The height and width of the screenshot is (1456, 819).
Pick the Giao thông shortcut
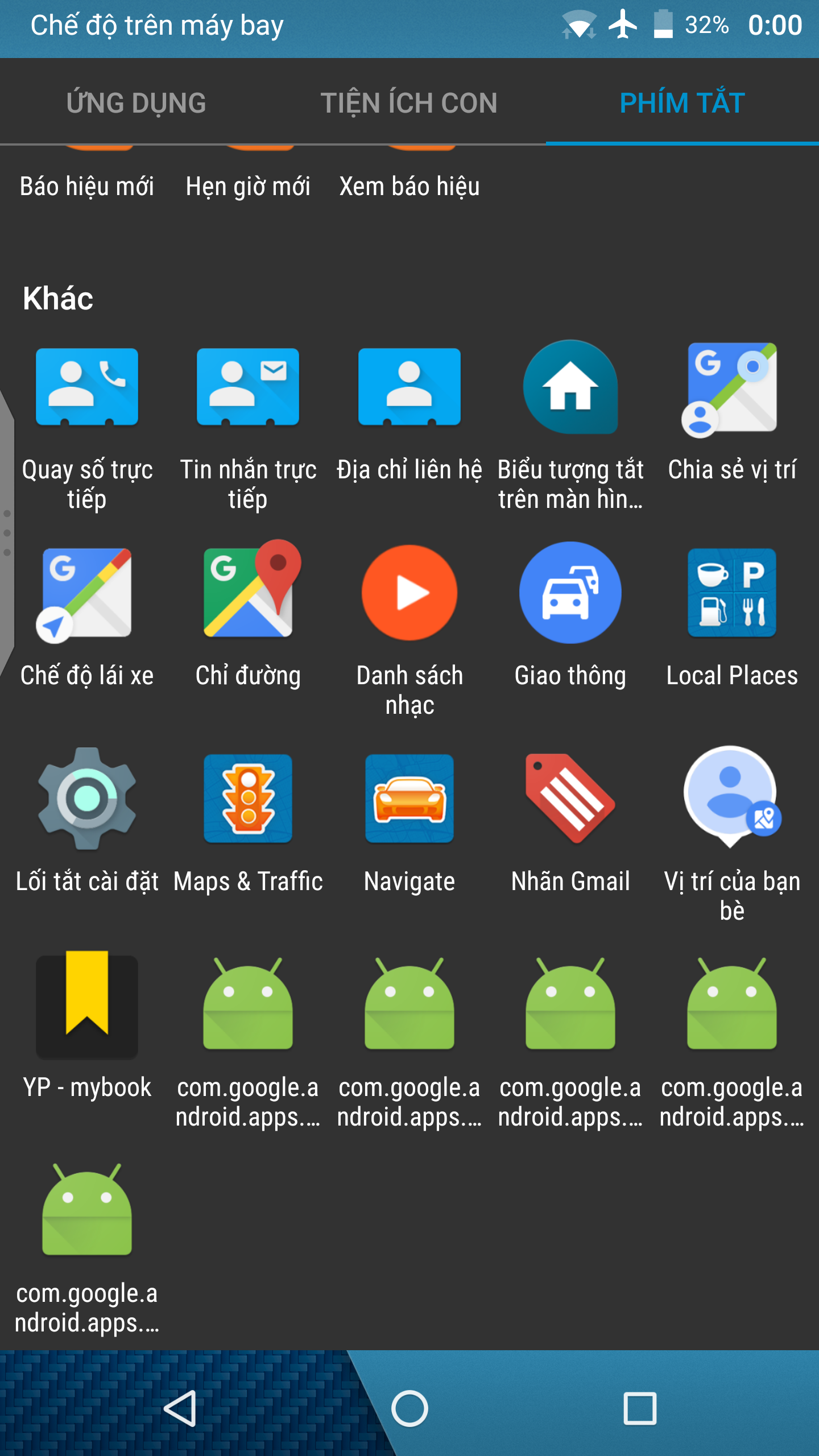point(570,617)
